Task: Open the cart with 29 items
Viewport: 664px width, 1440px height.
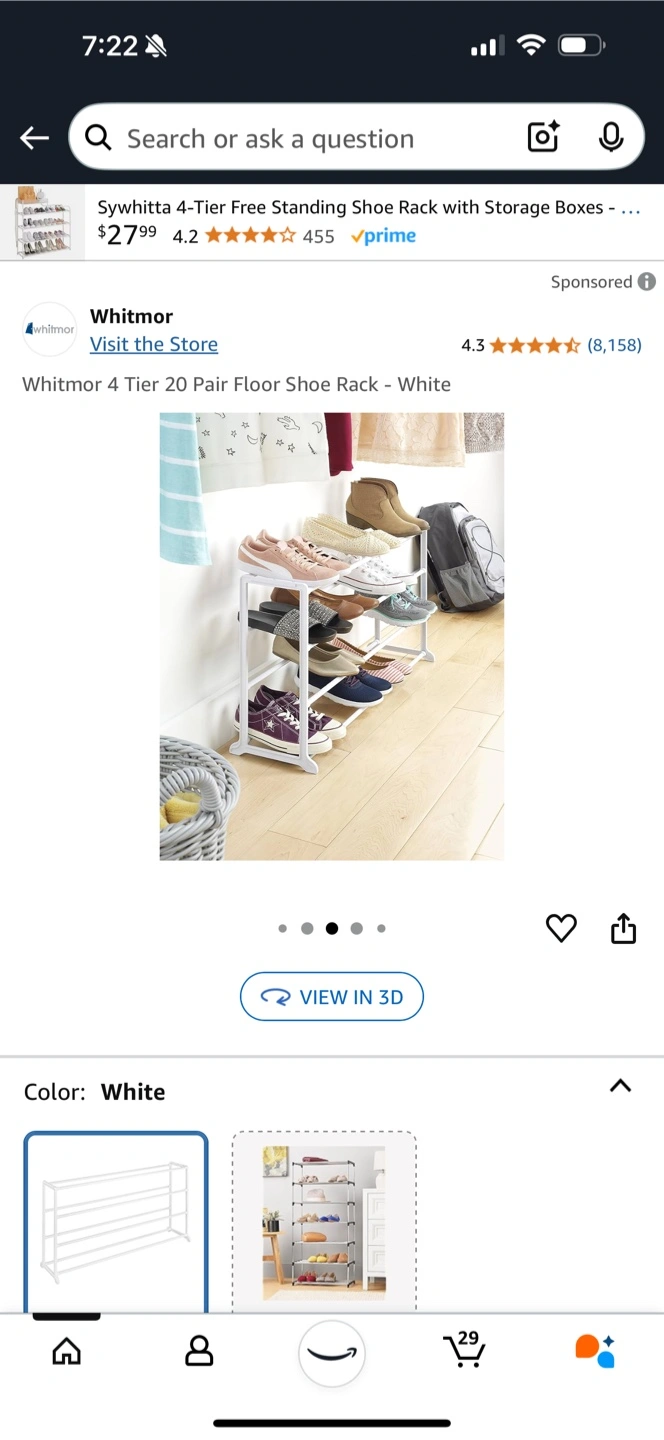Action: click(x=465, y=1349)
